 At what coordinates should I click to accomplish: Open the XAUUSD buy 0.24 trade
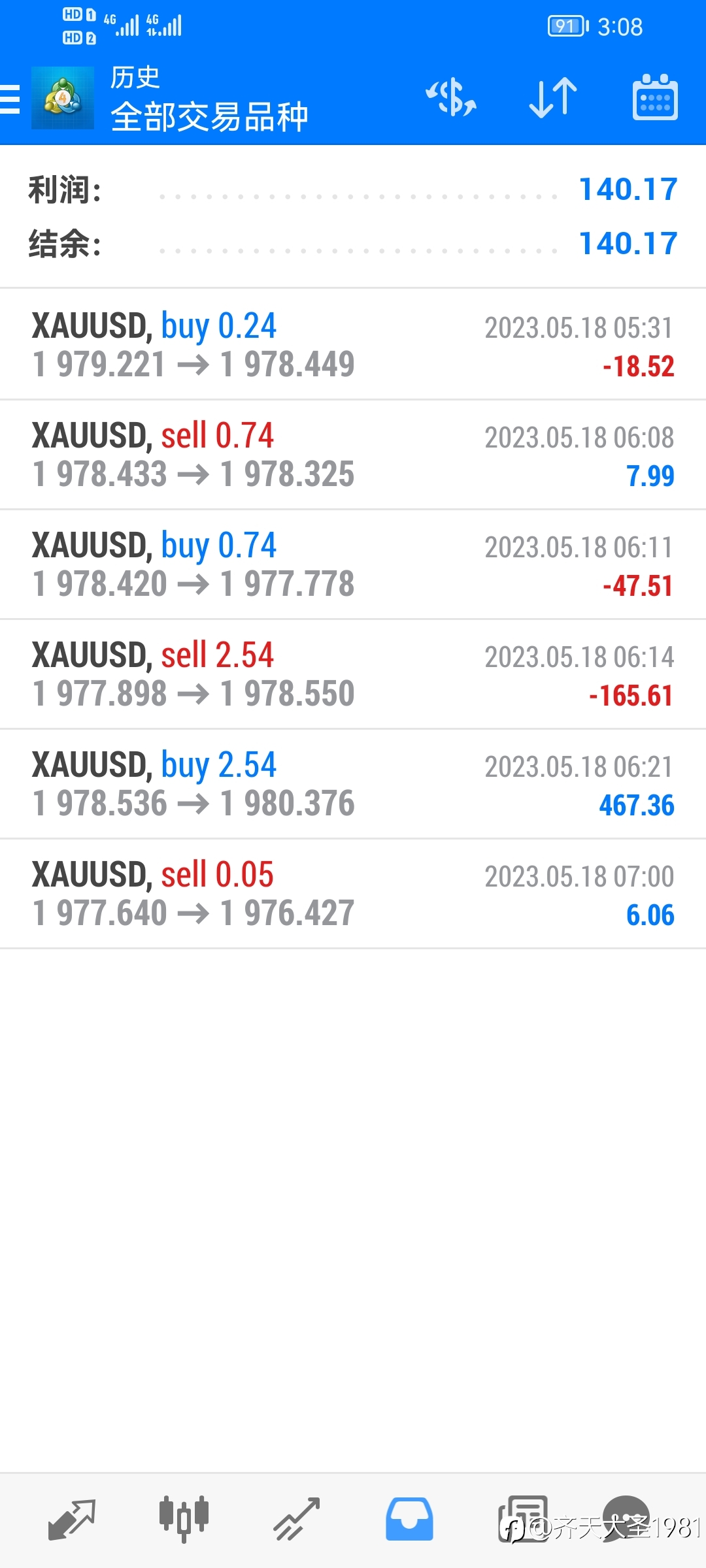point(353,344)
